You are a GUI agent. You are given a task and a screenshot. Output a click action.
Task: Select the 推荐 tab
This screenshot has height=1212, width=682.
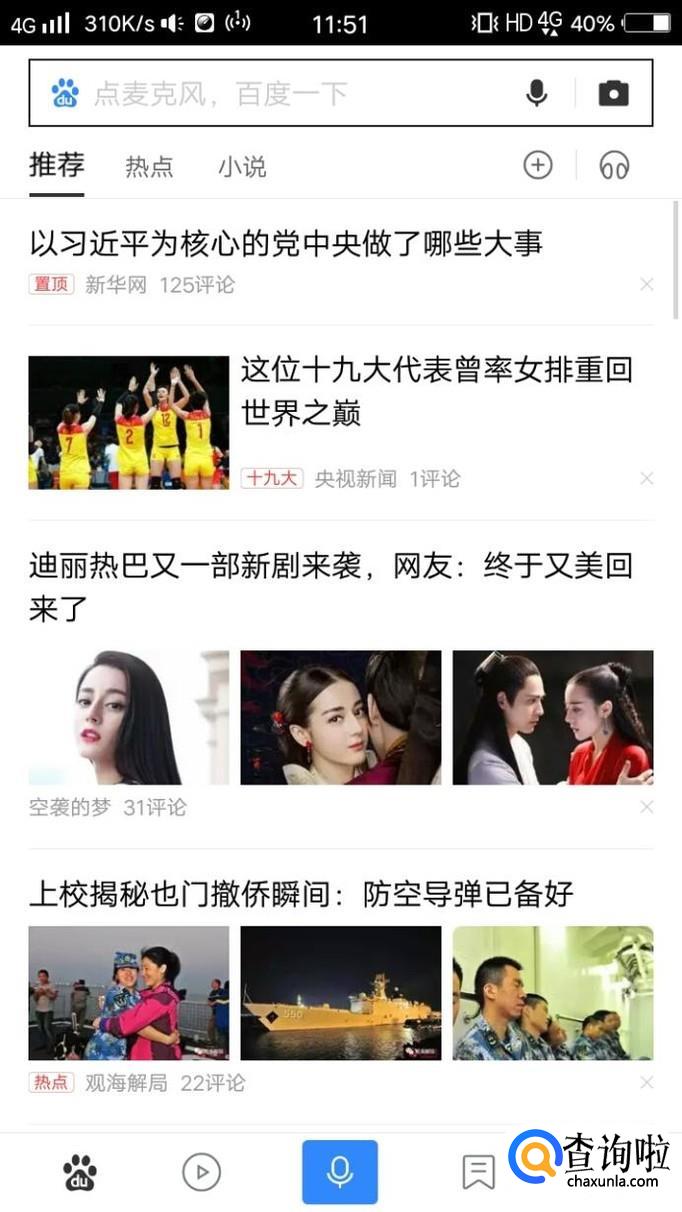57,165
